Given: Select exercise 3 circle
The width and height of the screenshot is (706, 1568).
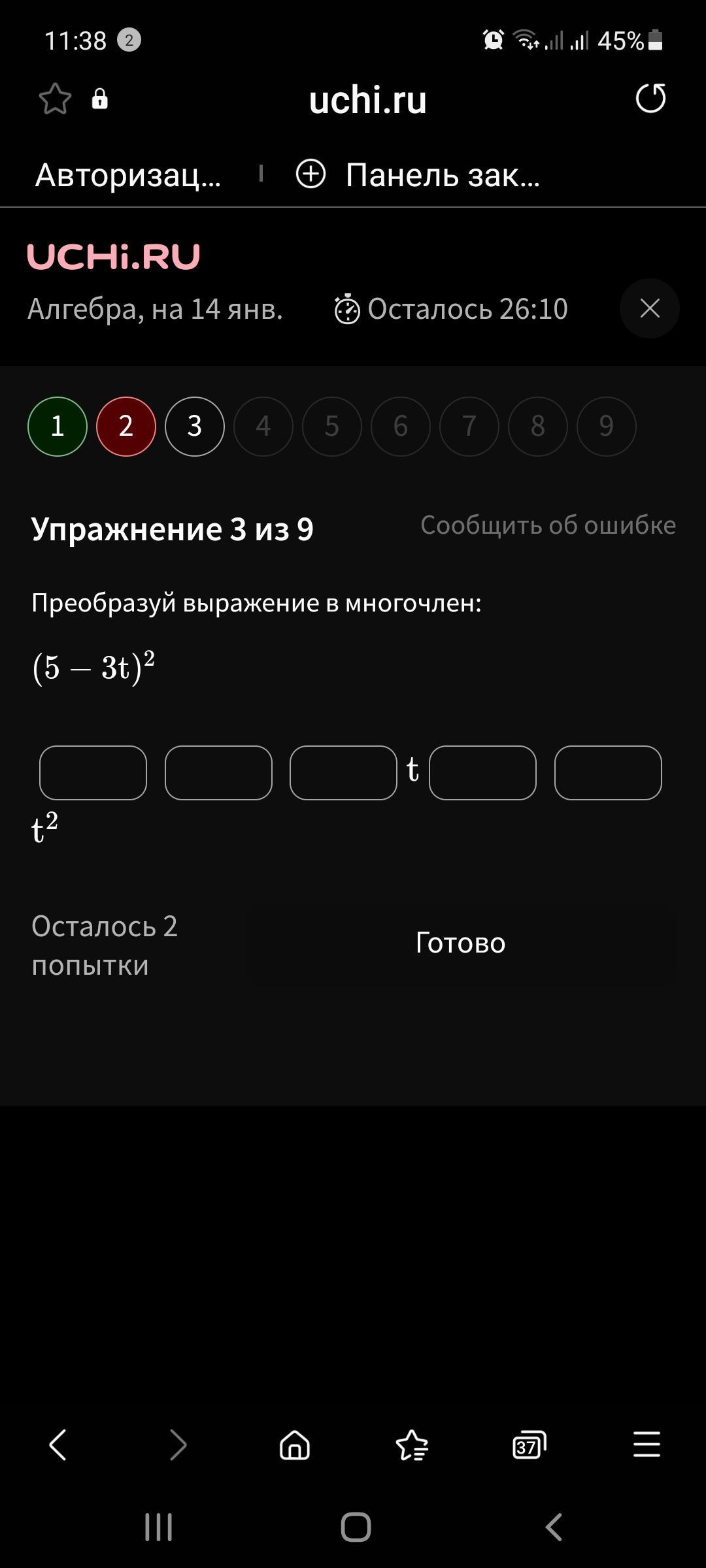Looking at the screenshot, I should (x=195, y=427).
